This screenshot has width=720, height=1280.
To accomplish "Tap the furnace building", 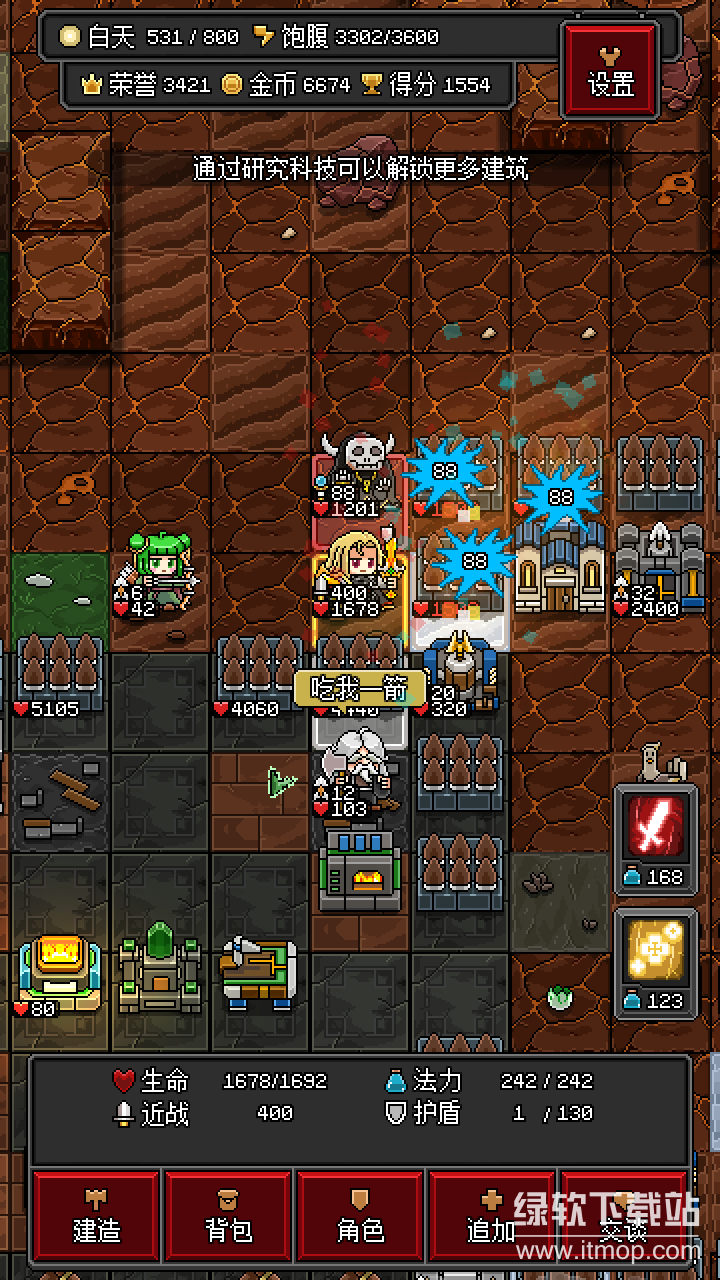I will pos(360,868).
